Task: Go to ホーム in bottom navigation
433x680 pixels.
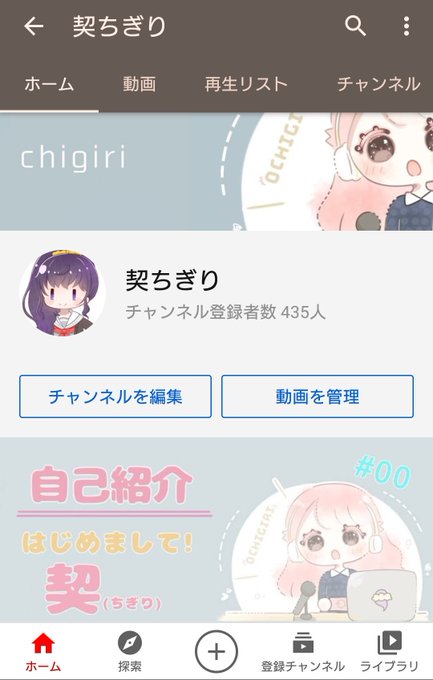Action: pyautogui.click(x=43, y=652)
